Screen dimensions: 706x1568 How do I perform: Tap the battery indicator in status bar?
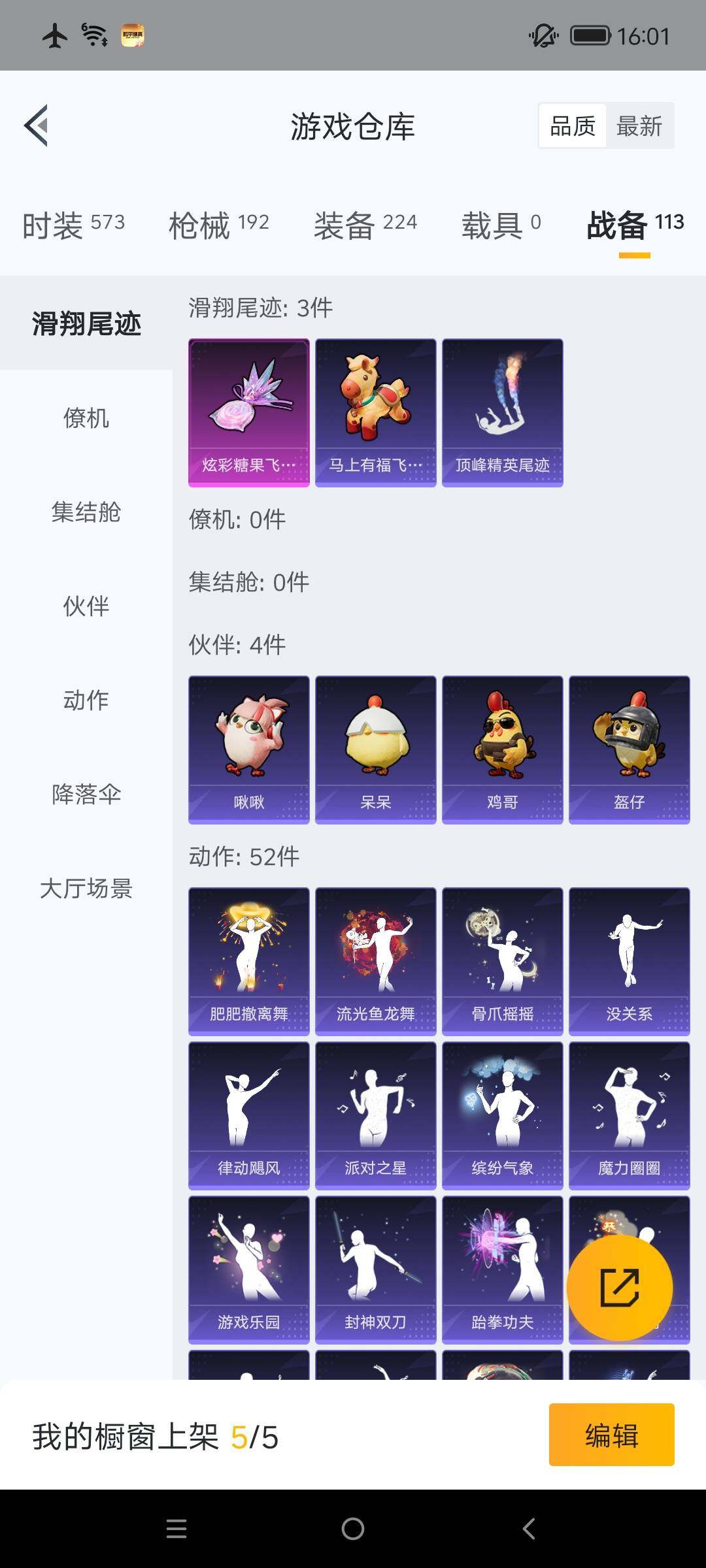(x=589, y=36)
